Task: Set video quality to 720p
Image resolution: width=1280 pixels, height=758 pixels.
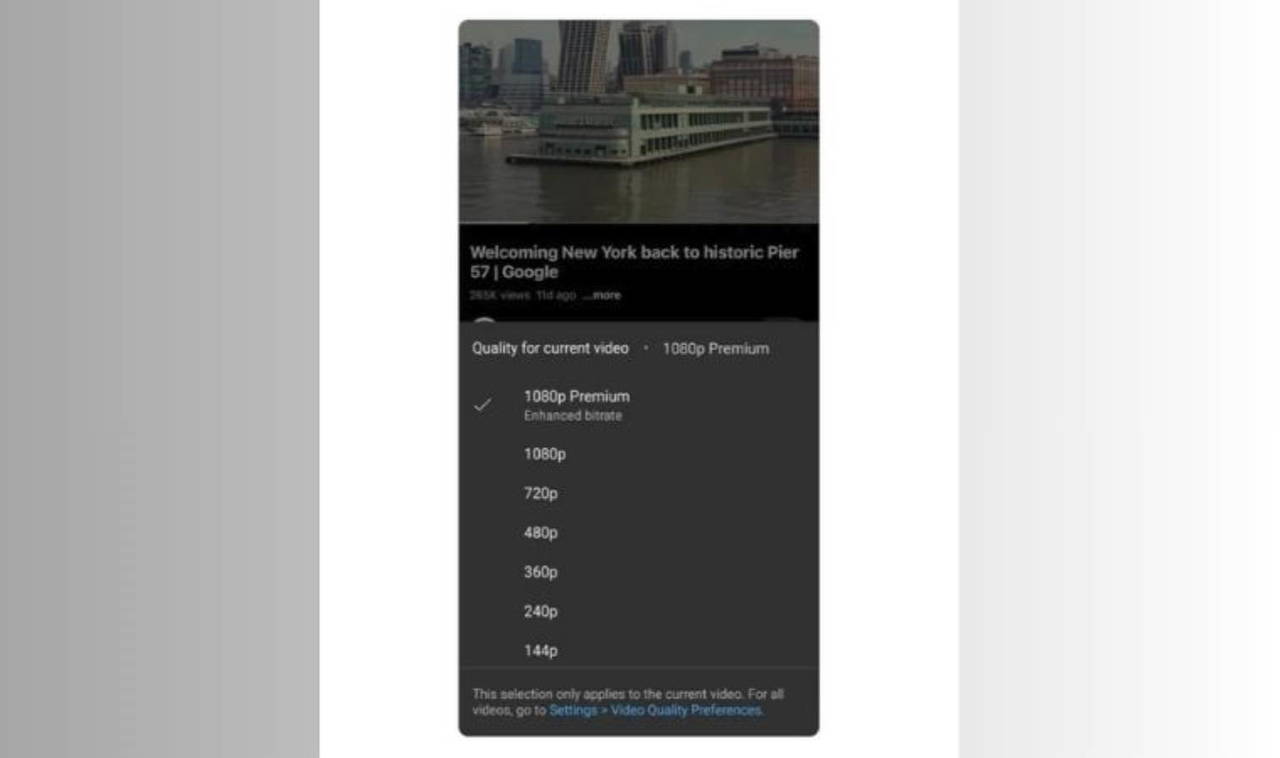Action: point(541,493)
